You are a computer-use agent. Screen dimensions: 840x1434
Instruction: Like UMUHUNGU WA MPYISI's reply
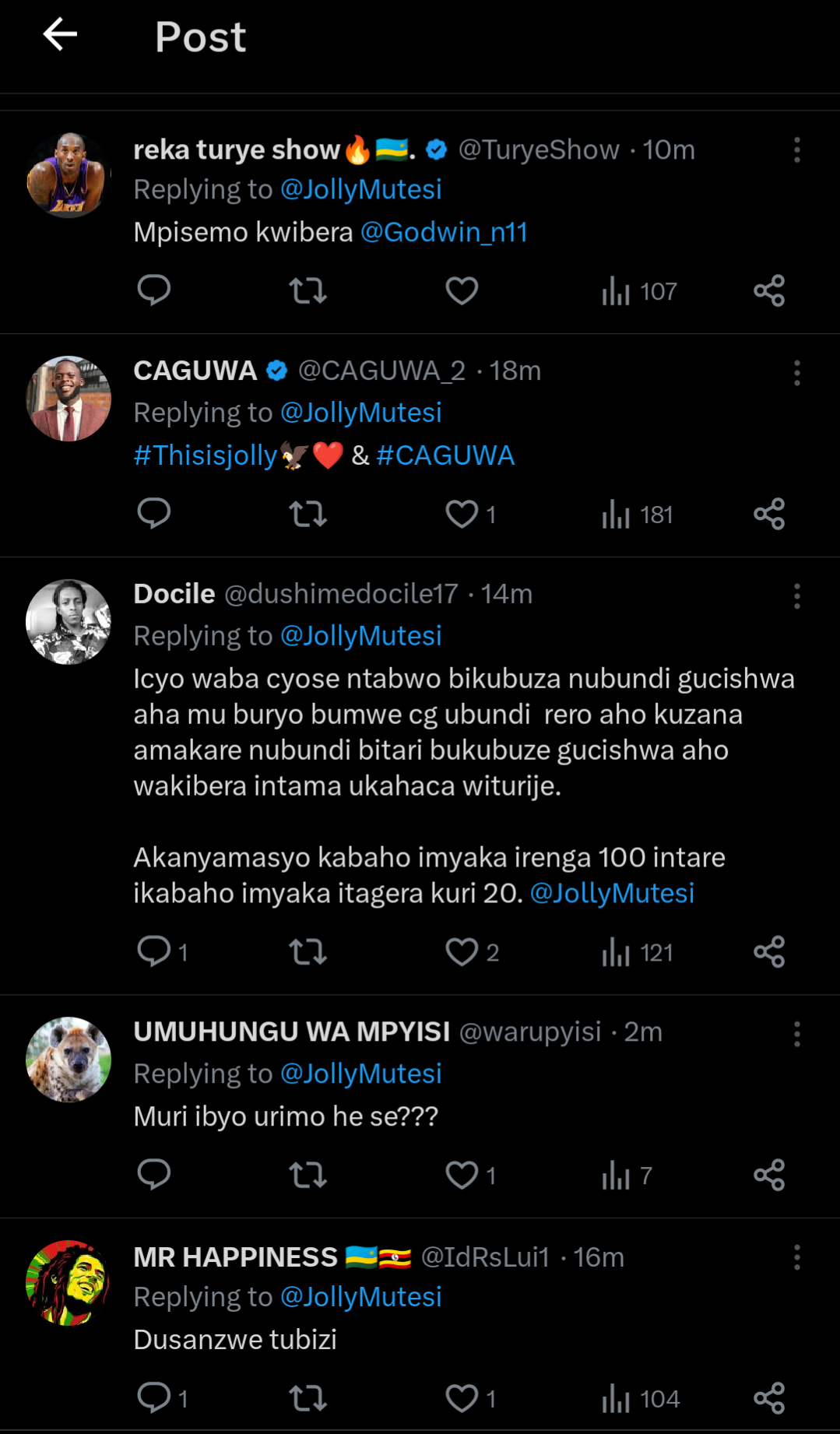point(462,1176)
